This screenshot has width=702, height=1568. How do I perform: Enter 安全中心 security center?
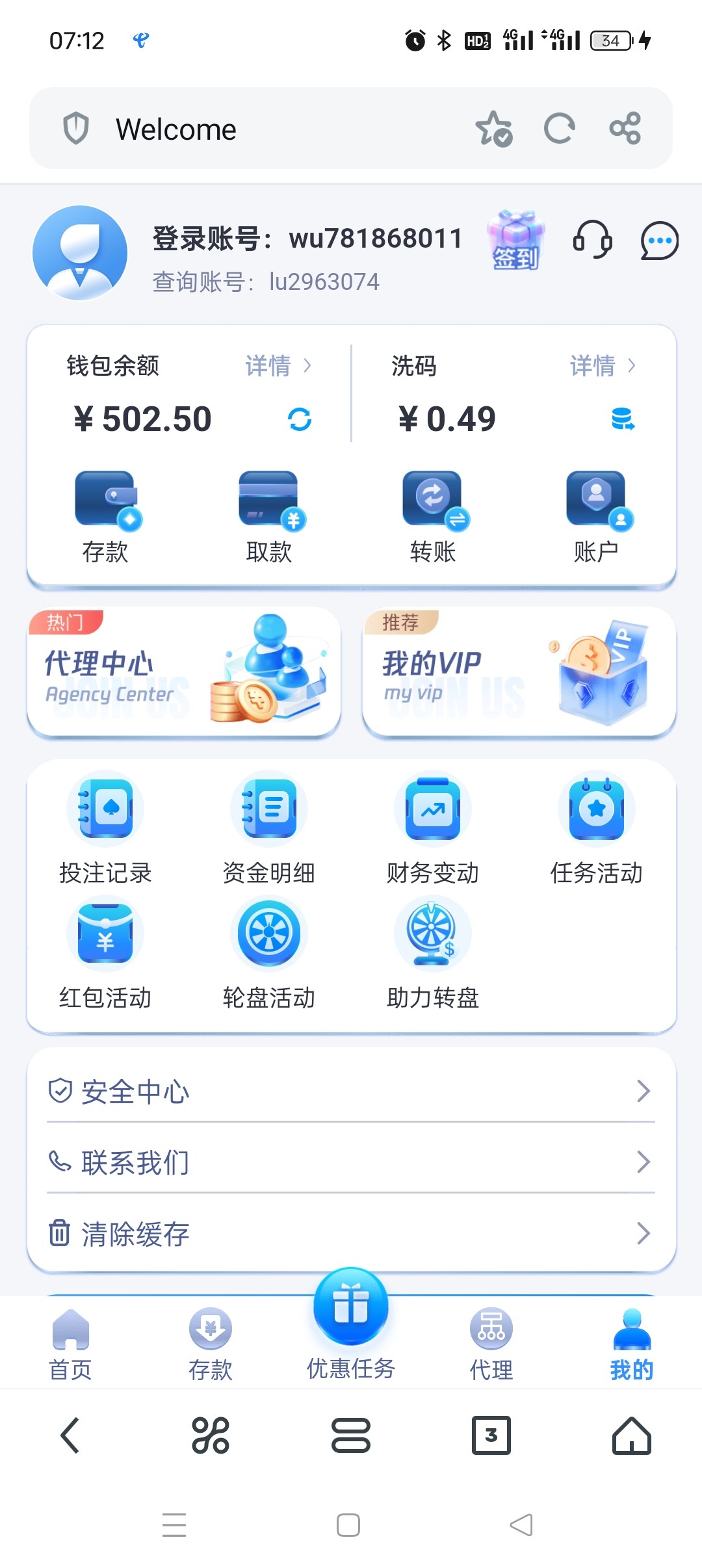[351, 1091]
